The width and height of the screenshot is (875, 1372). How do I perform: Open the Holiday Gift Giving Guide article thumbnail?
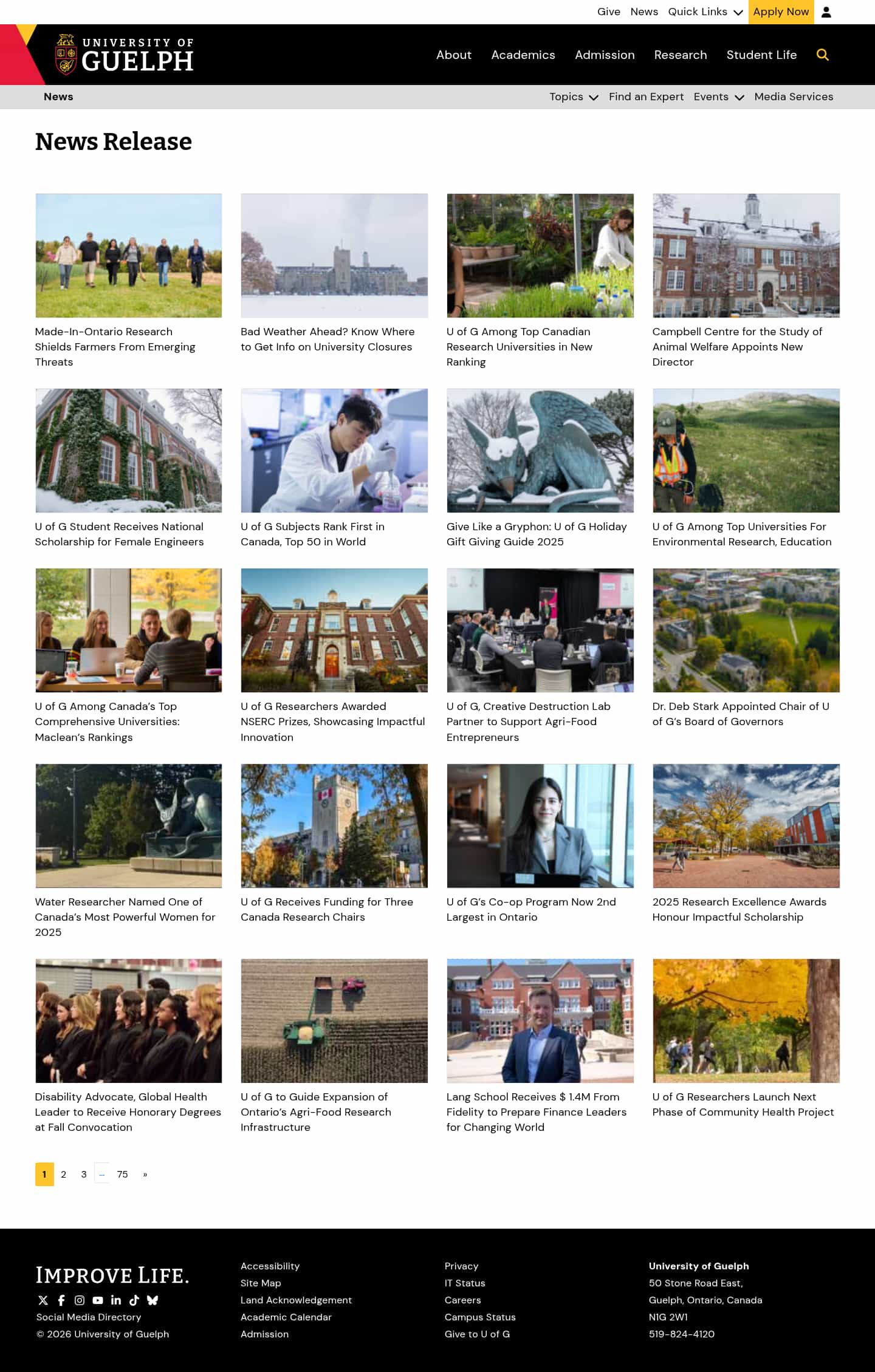click(x=540, y=450)
